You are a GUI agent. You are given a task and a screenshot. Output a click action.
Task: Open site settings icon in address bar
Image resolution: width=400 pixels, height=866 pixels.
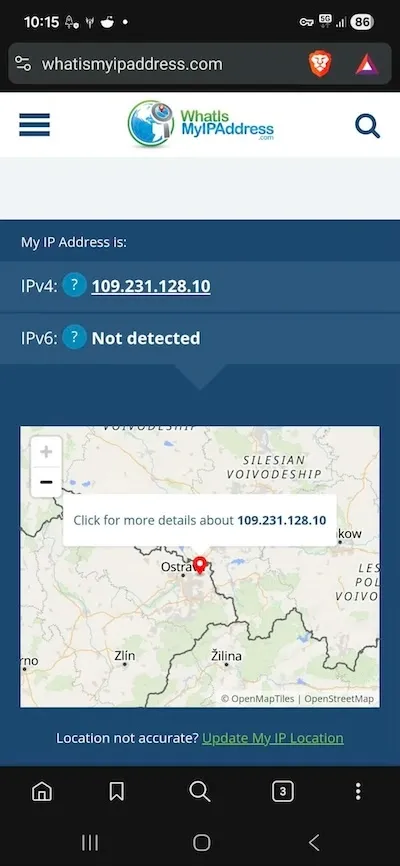pos(23,64)
